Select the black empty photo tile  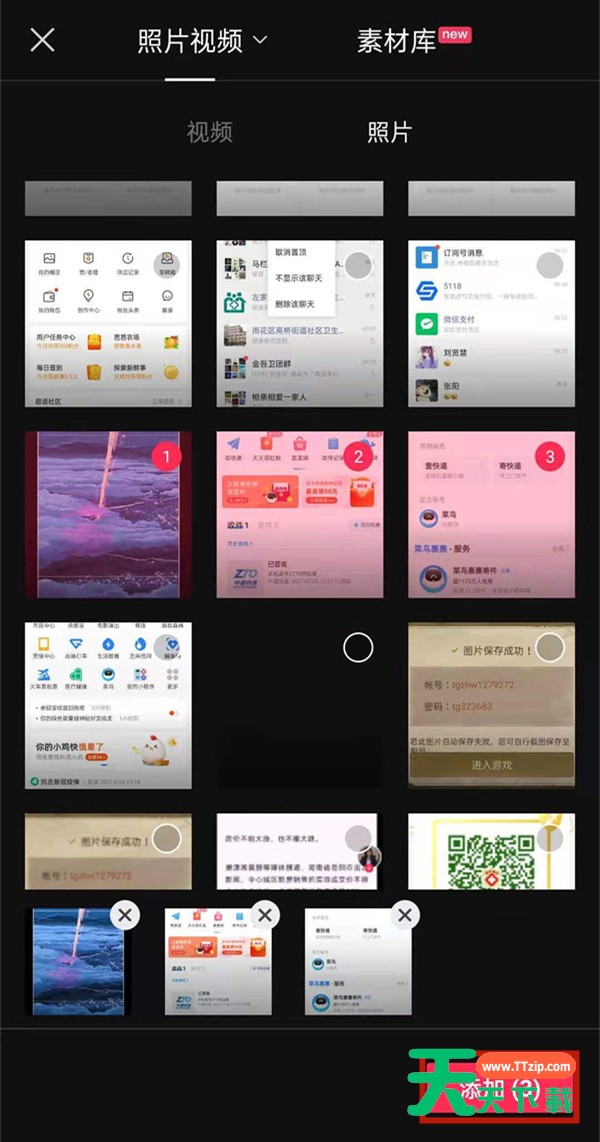pyautogui.click(x=358, y=648)
